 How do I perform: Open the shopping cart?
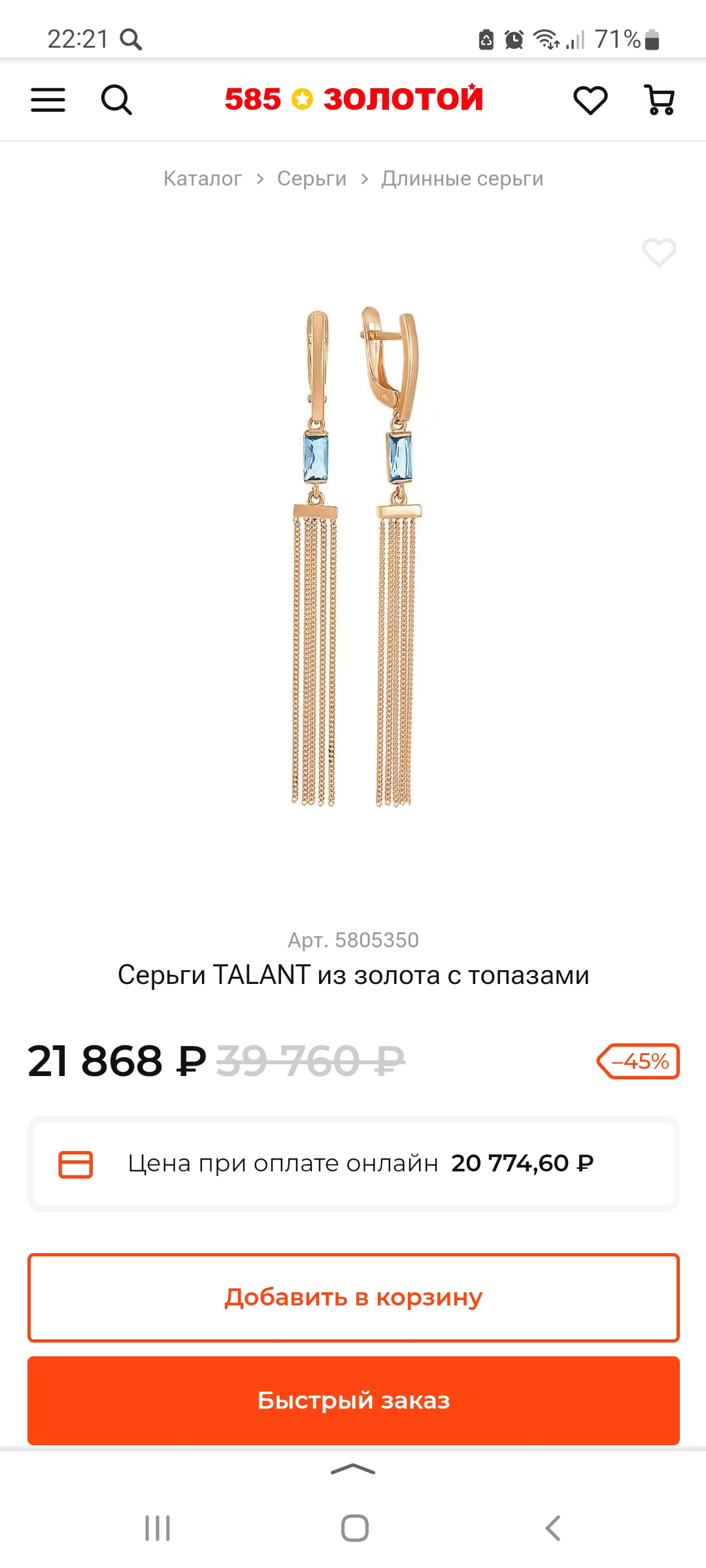tap(660, 100)
